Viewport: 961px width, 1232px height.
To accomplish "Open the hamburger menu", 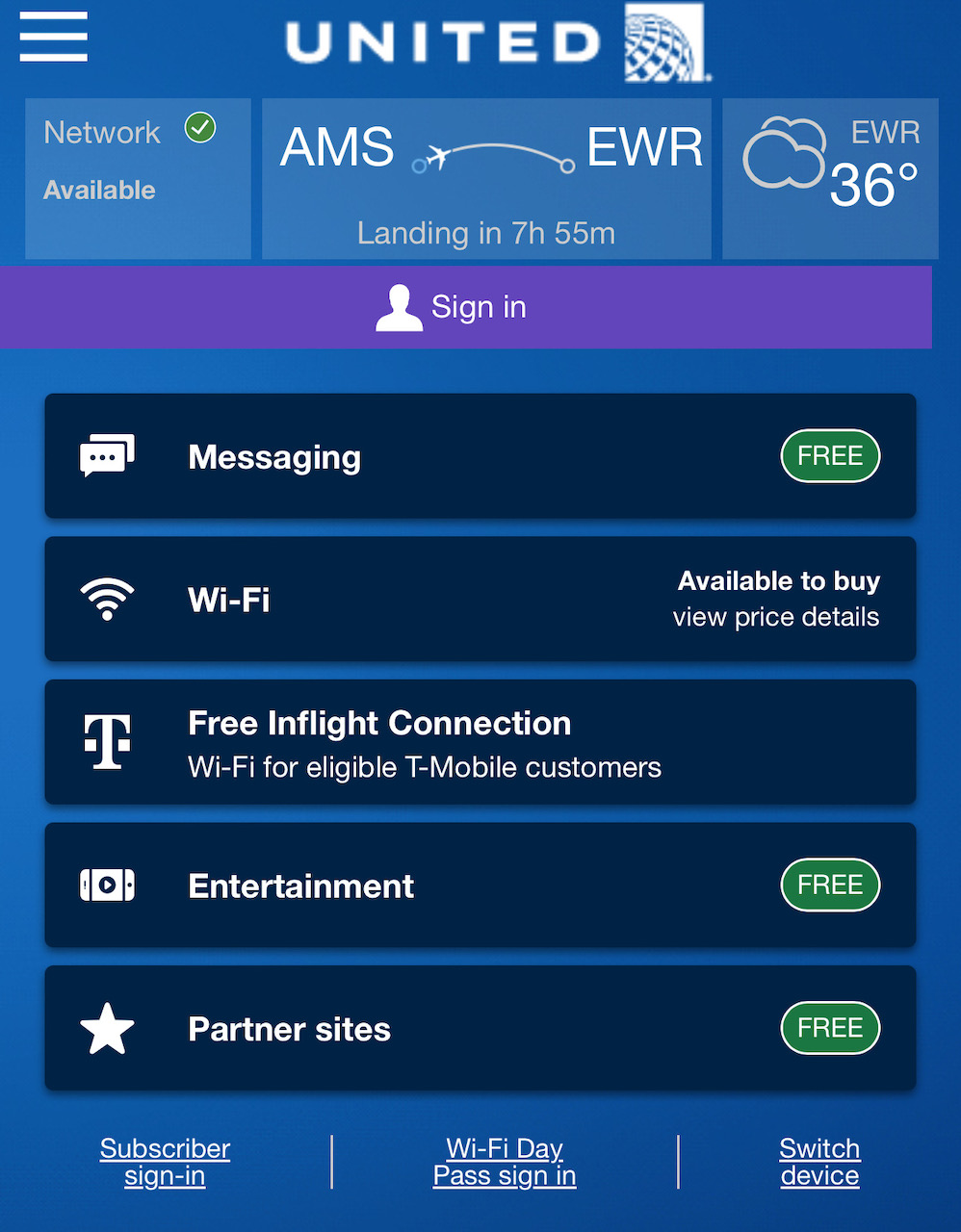I will point(54,38).
